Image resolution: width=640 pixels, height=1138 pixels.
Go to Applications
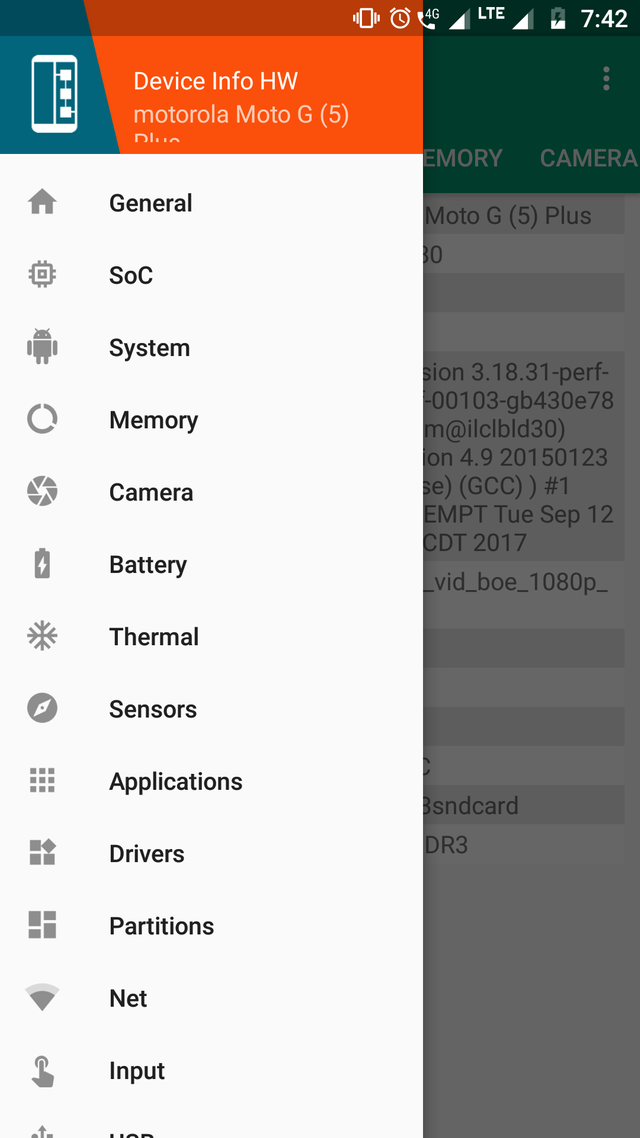tap(176, 781)
